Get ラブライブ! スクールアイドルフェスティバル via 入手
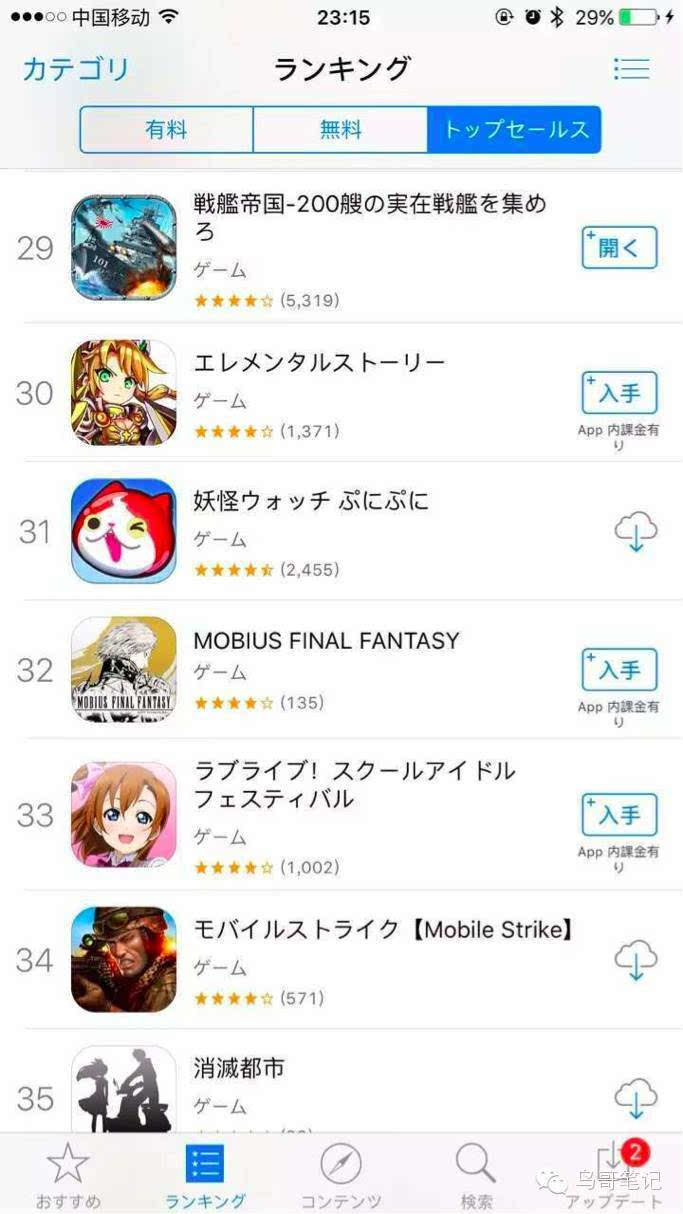This screenshot has width=683, height=1214. [x=619, y=815]
